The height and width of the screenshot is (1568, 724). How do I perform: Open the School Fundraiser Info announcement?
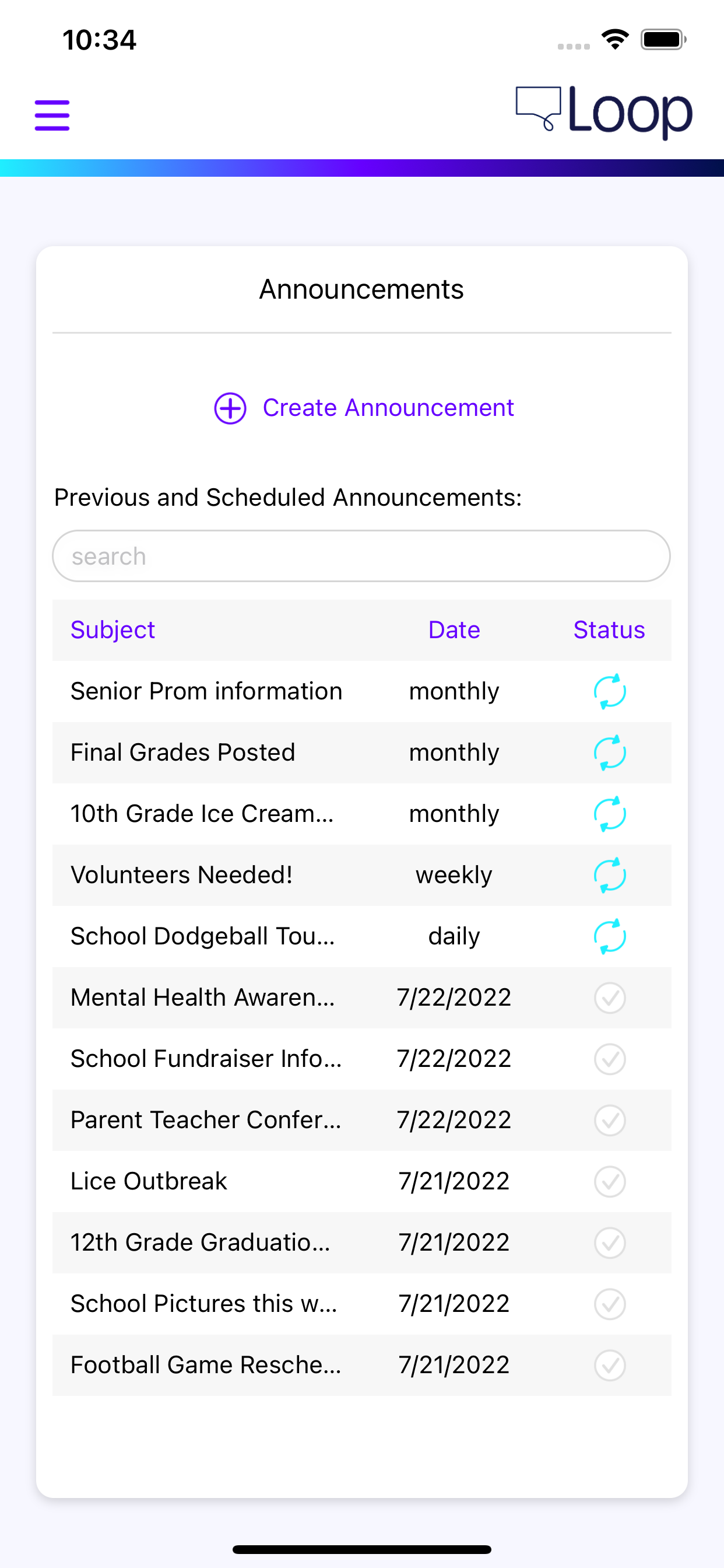tap(361, 1059)
